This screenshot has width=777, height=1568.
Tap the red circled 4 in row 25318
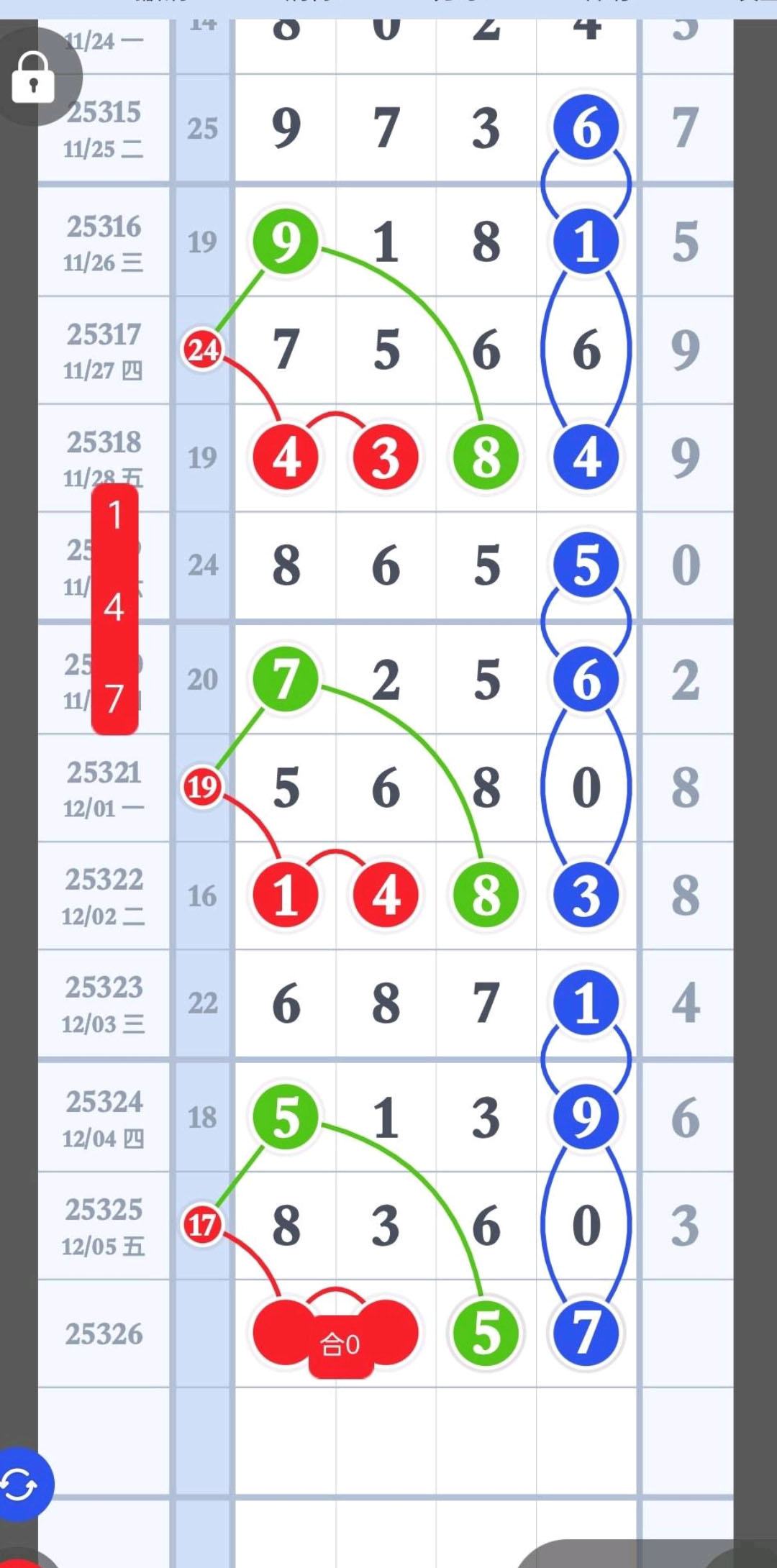[x=285, y=456]
